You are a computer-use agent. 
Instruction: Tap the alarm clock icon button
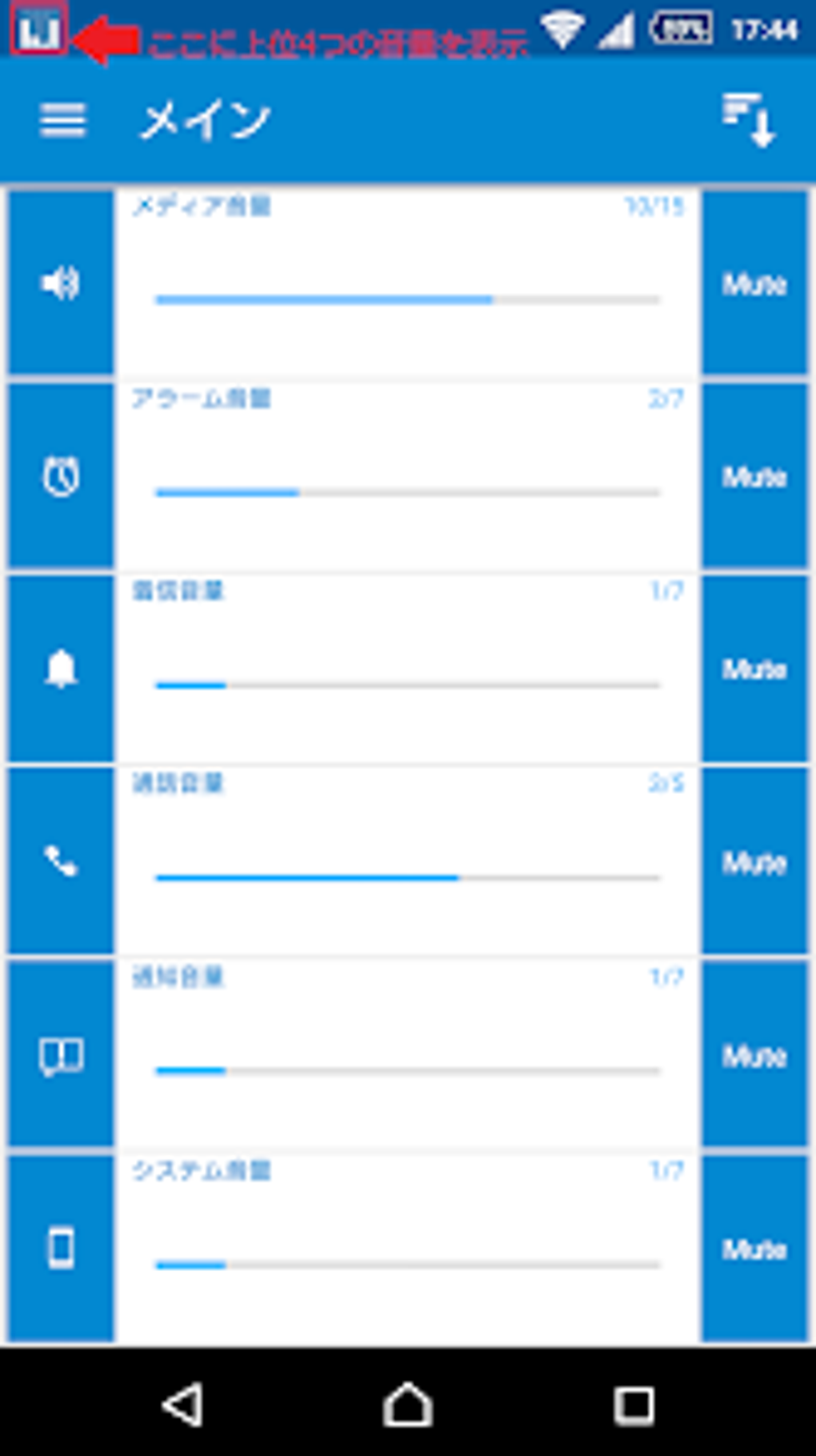point(61,476)
